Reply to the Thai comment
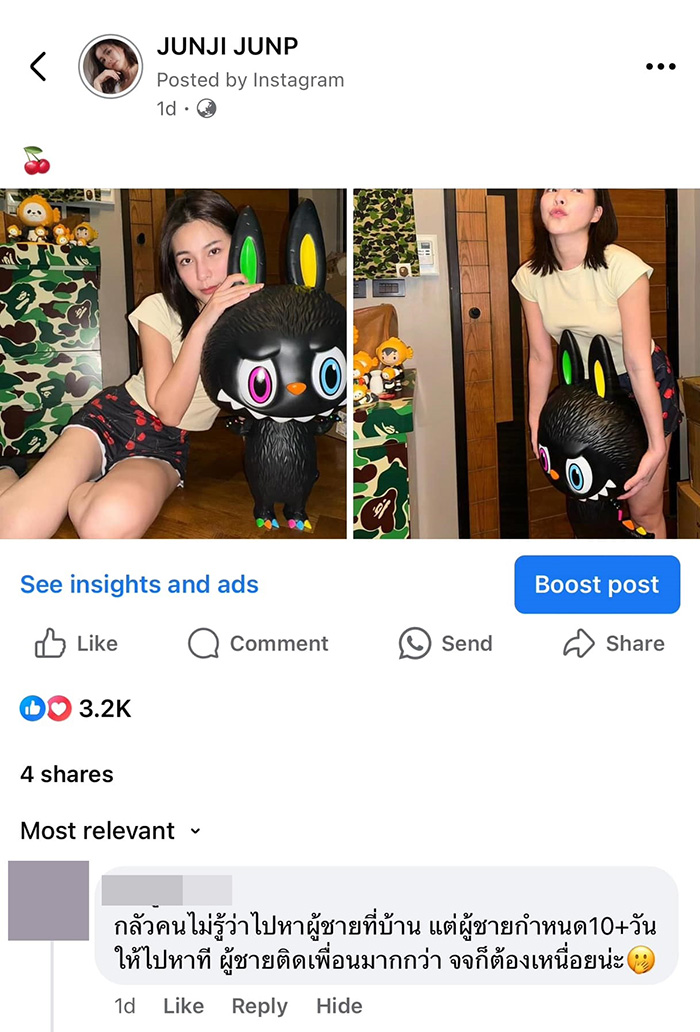 [259, 1006]
